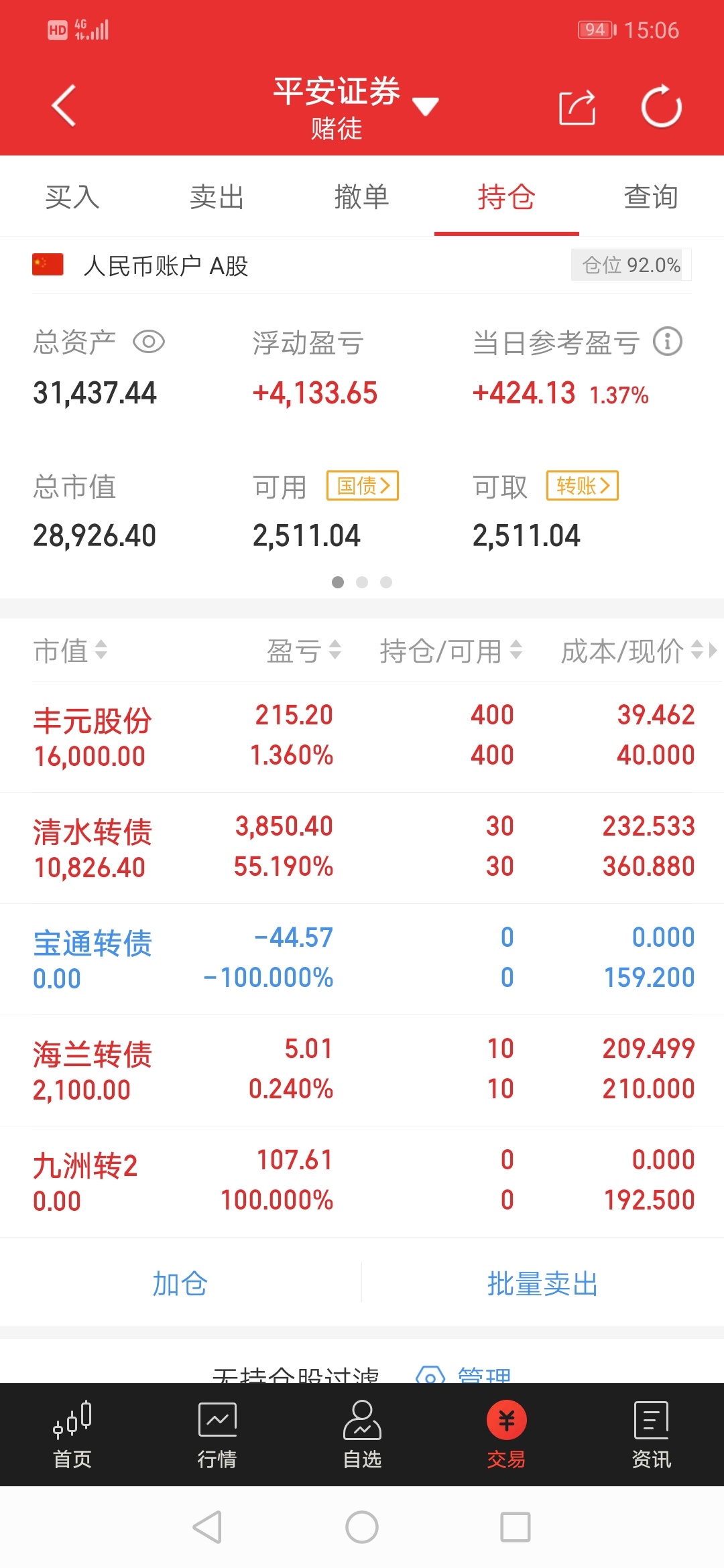Tap the 转账 link next to 可取
The image size is (724, 1568).
(583, 486)
